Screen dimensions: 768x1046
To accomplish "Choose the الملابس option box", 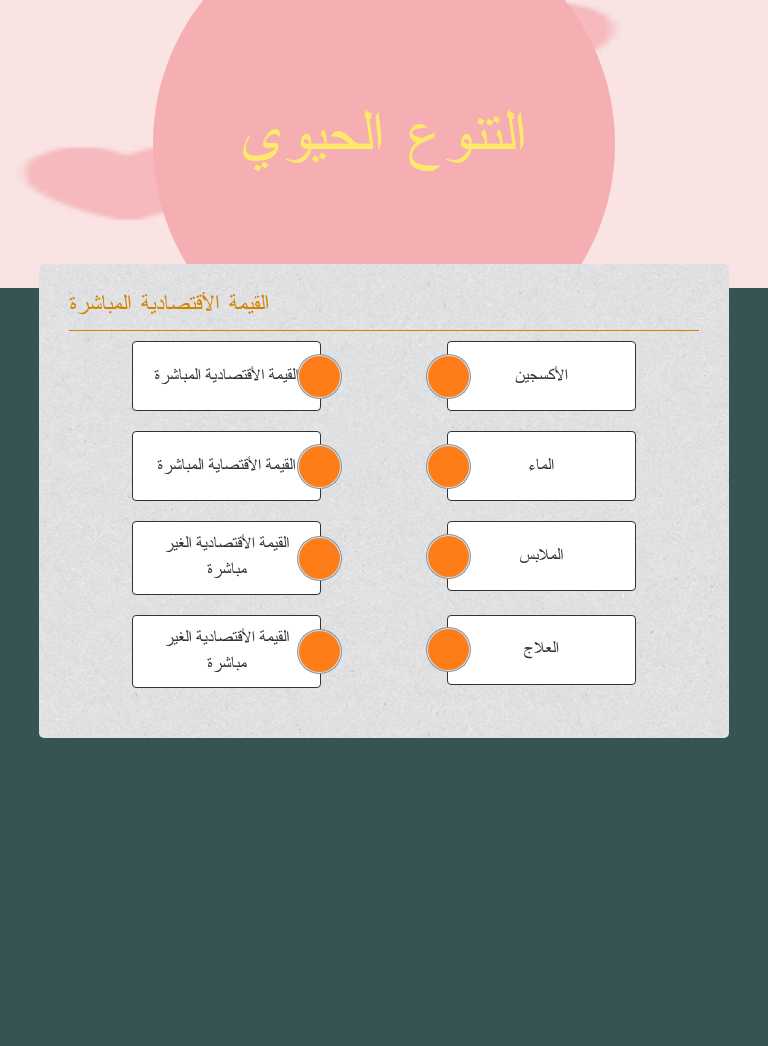I will point(541,555).
